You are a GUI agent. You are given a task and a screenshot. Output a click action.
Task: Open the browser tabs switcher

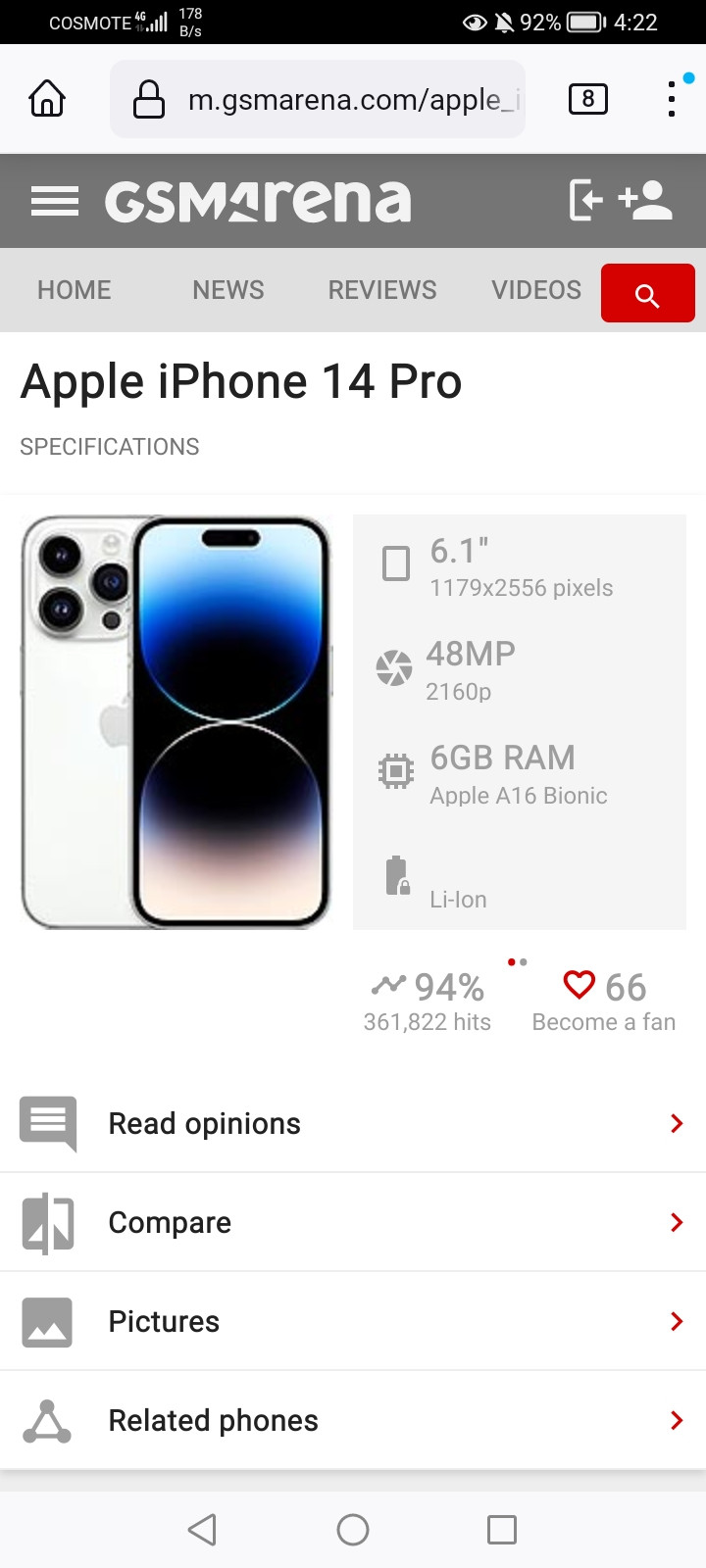point(587,99)
